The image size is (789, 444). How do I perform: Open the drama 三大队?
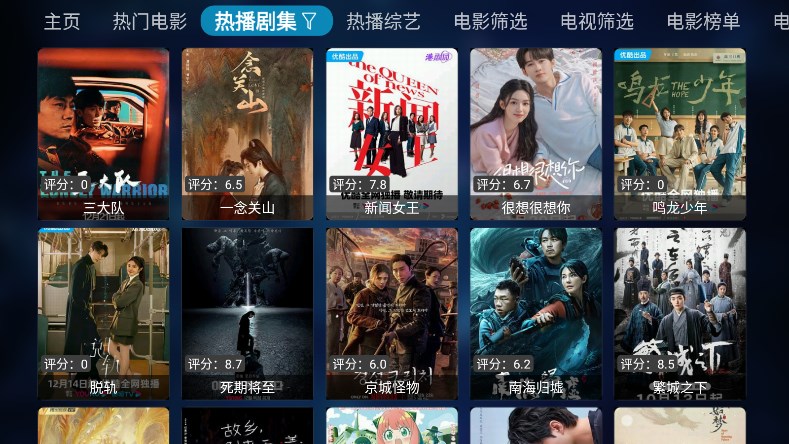pos(103,133)
